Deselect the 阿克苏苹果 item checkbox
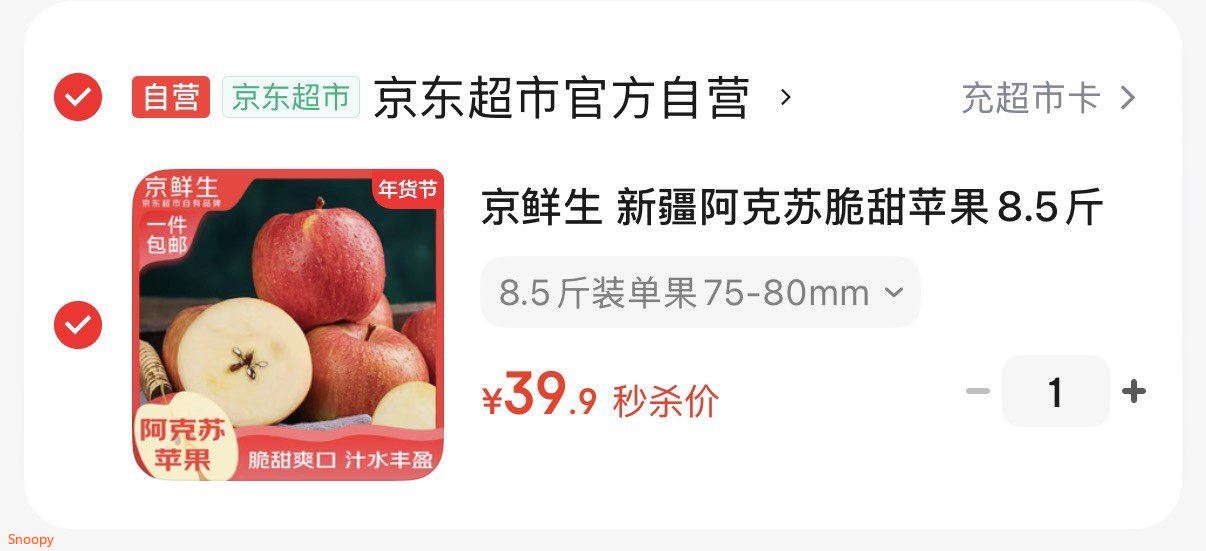This screenshot has width=1206, height=551. coord(78,324)
